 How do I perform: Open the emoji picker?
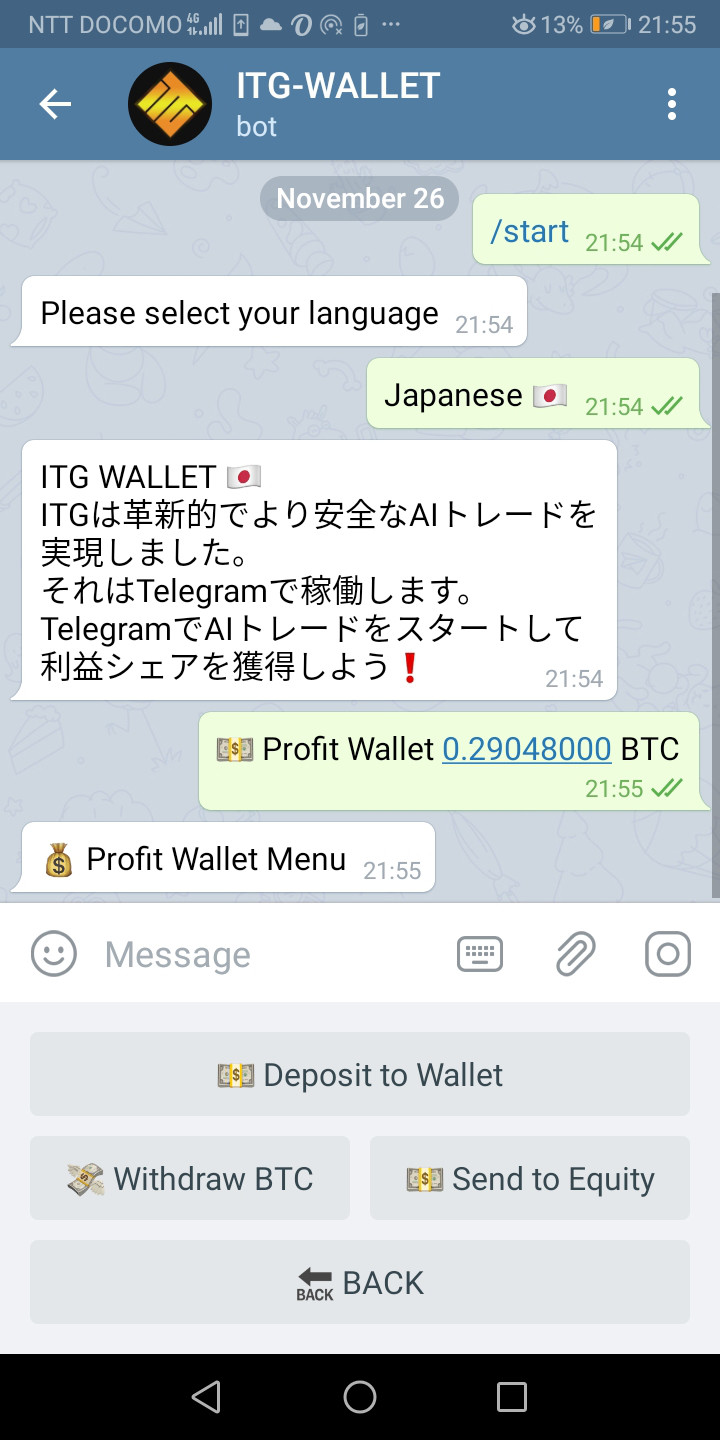point(54,954)
